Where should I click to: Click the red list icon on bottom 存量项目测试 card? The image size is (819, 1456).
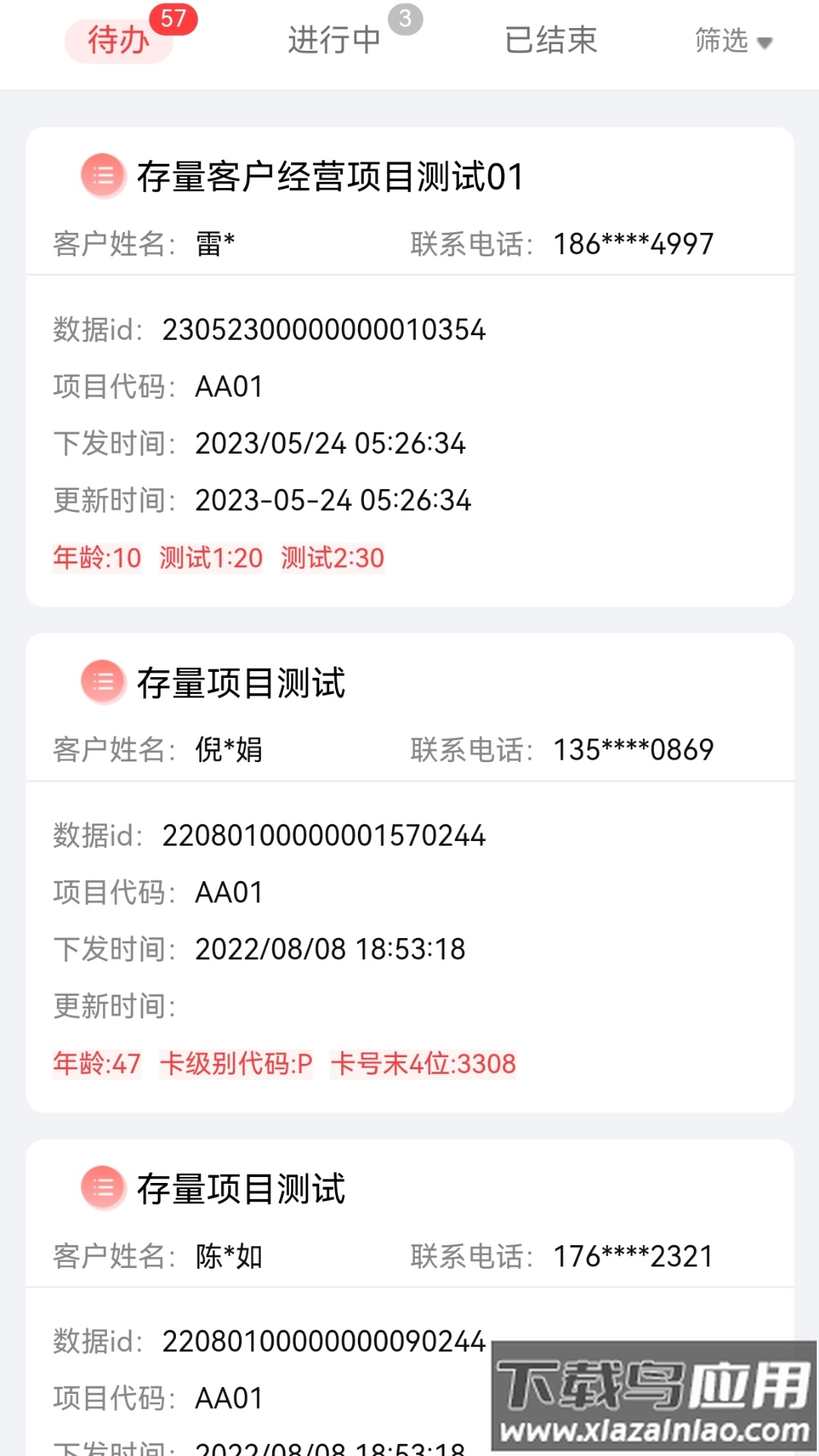102,1187
